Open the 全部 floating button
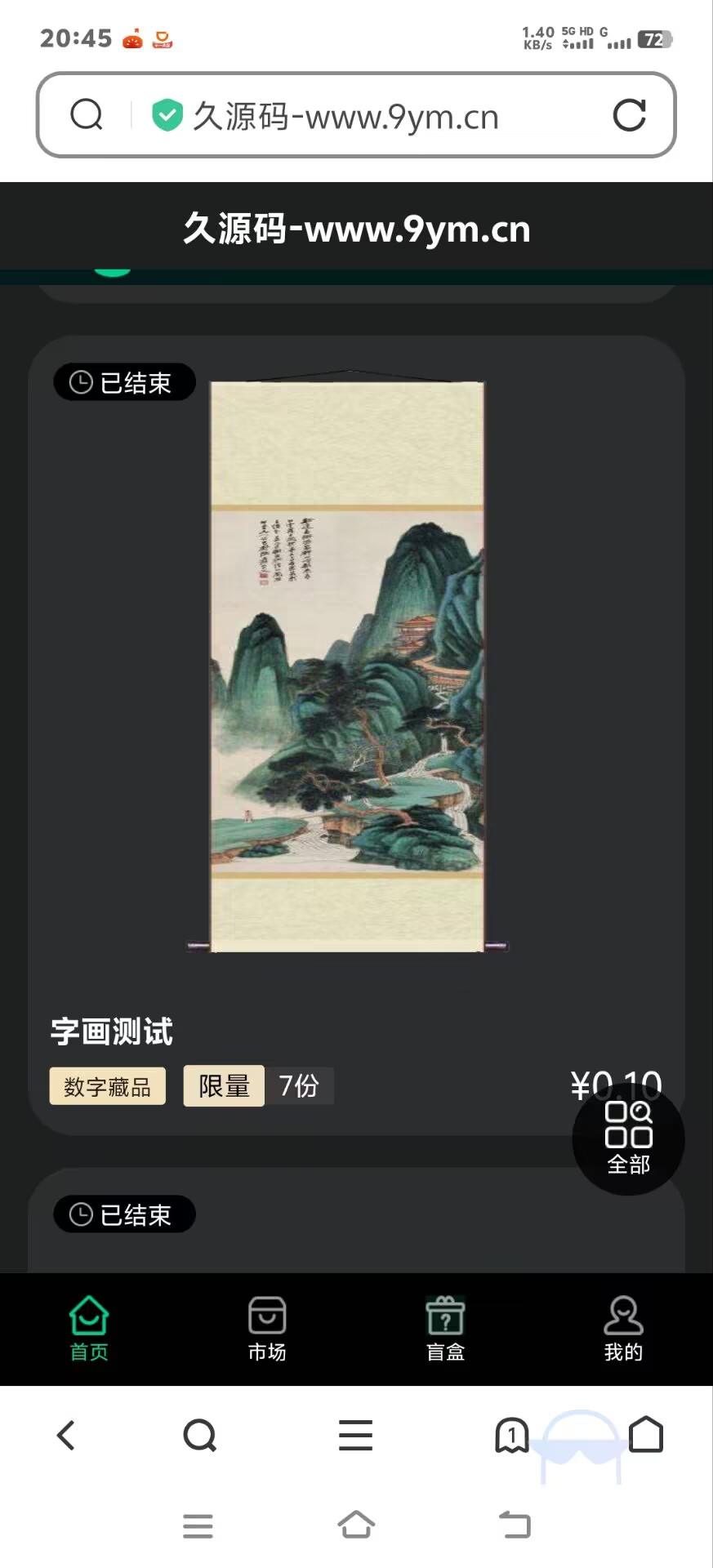 628,1139
